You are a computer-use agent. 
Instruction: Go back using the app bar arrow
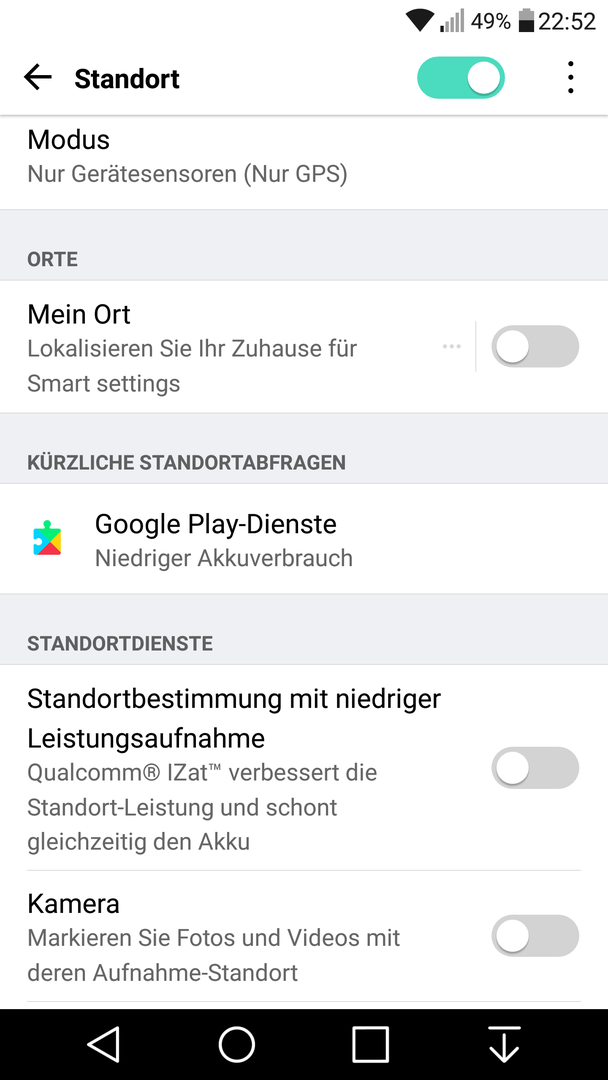pos(38,78)
